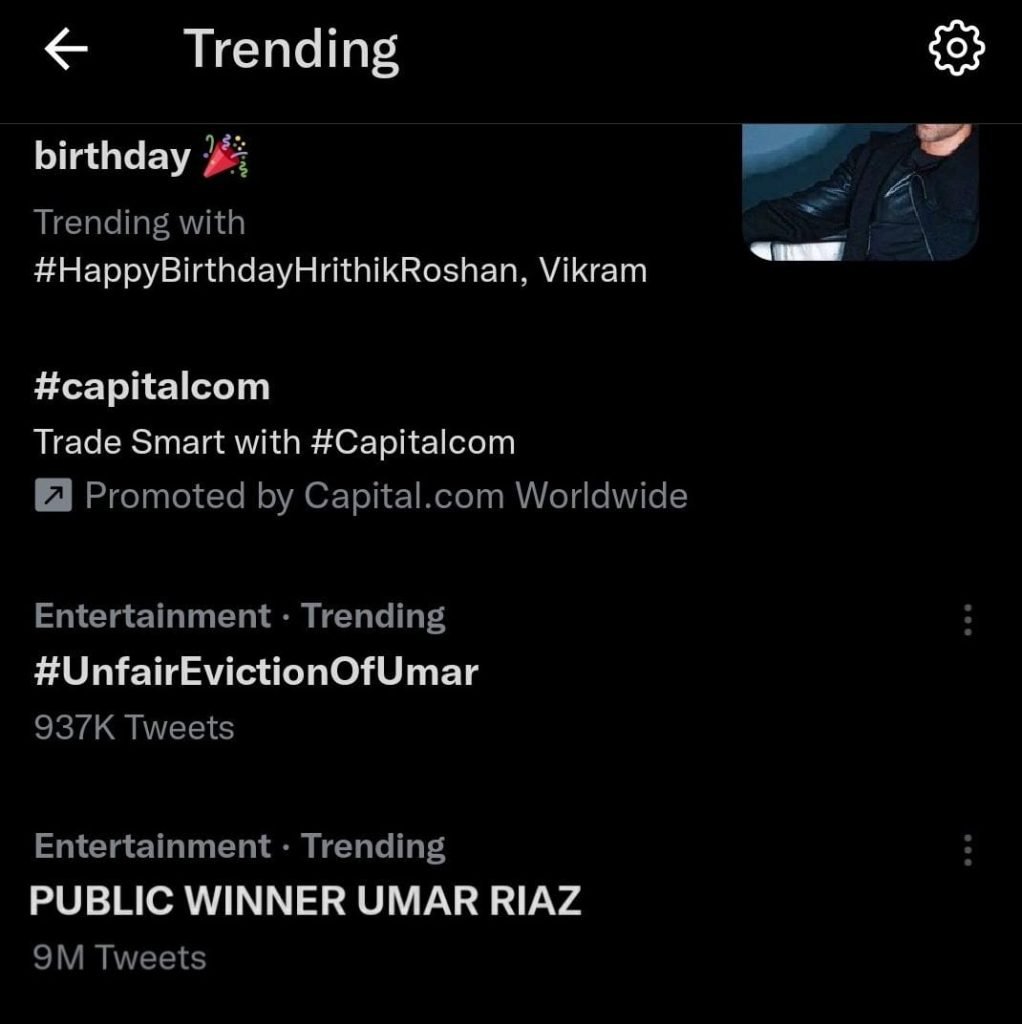Image resolution: width=1022 pixels, height=1024 pixels.
Task: Open more options for #UnfairEvictionOfUmar
Action: 967,620
